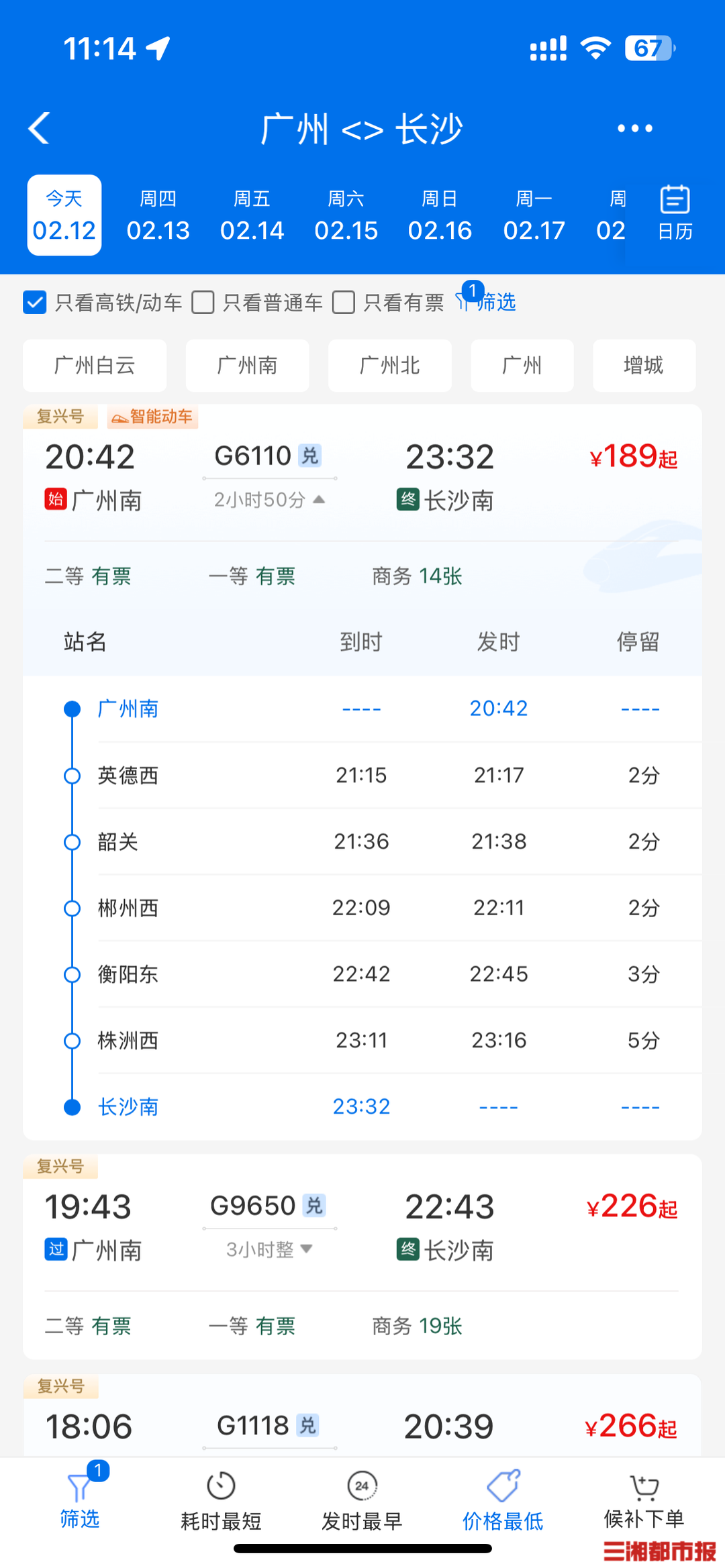
Task: Filter by 广州白云 station
Action: pyautogui.click(x=95, y=366)
